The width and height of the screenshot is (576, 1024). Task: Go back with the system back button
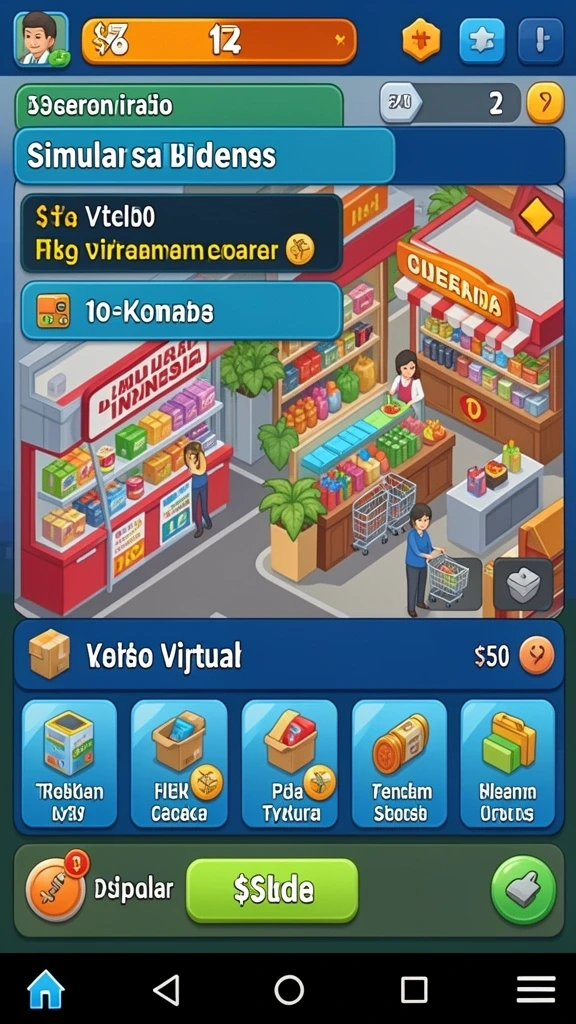pos(167,989)
